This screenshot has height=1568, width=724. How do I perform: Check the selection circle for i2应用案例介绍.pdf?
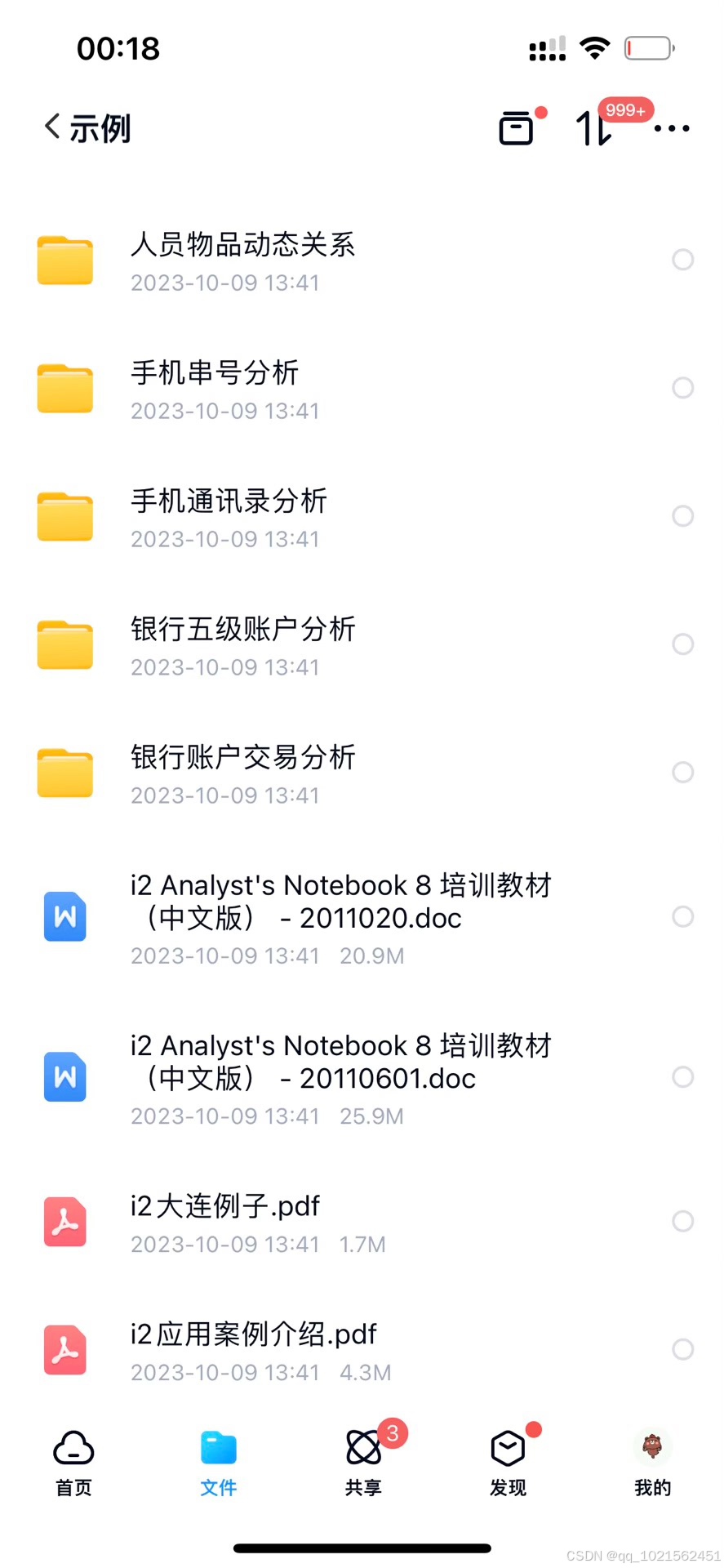[683, 1349]
